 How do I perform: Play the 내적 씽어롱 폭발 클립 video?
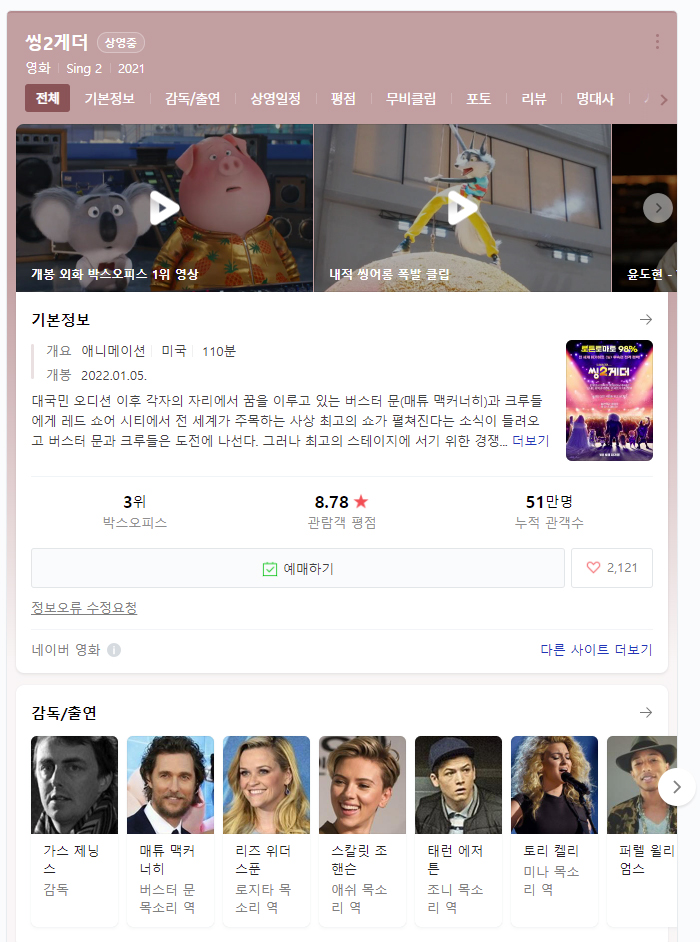(462, 208)
